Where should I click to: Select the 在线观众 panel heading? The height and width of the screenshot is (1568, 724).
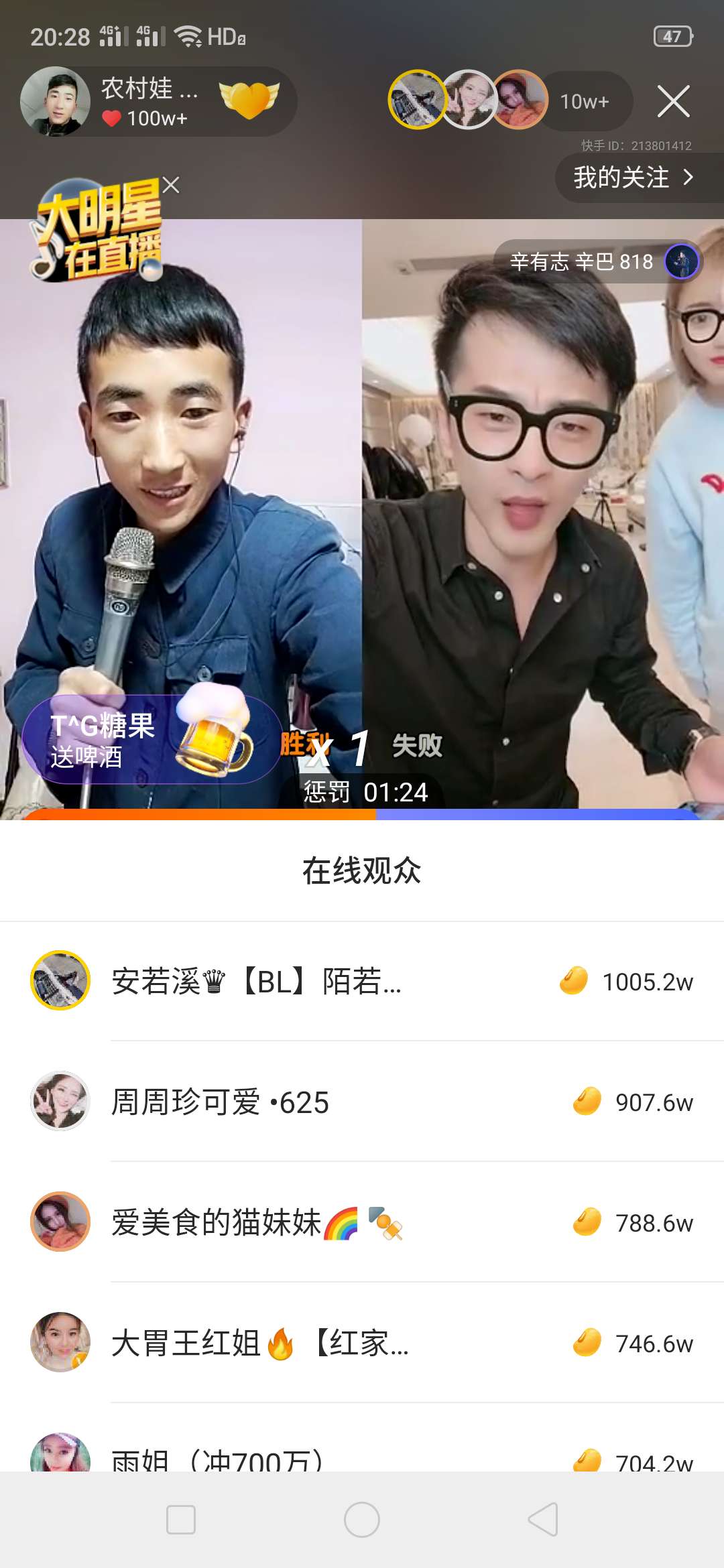click(x=362, y=869)
